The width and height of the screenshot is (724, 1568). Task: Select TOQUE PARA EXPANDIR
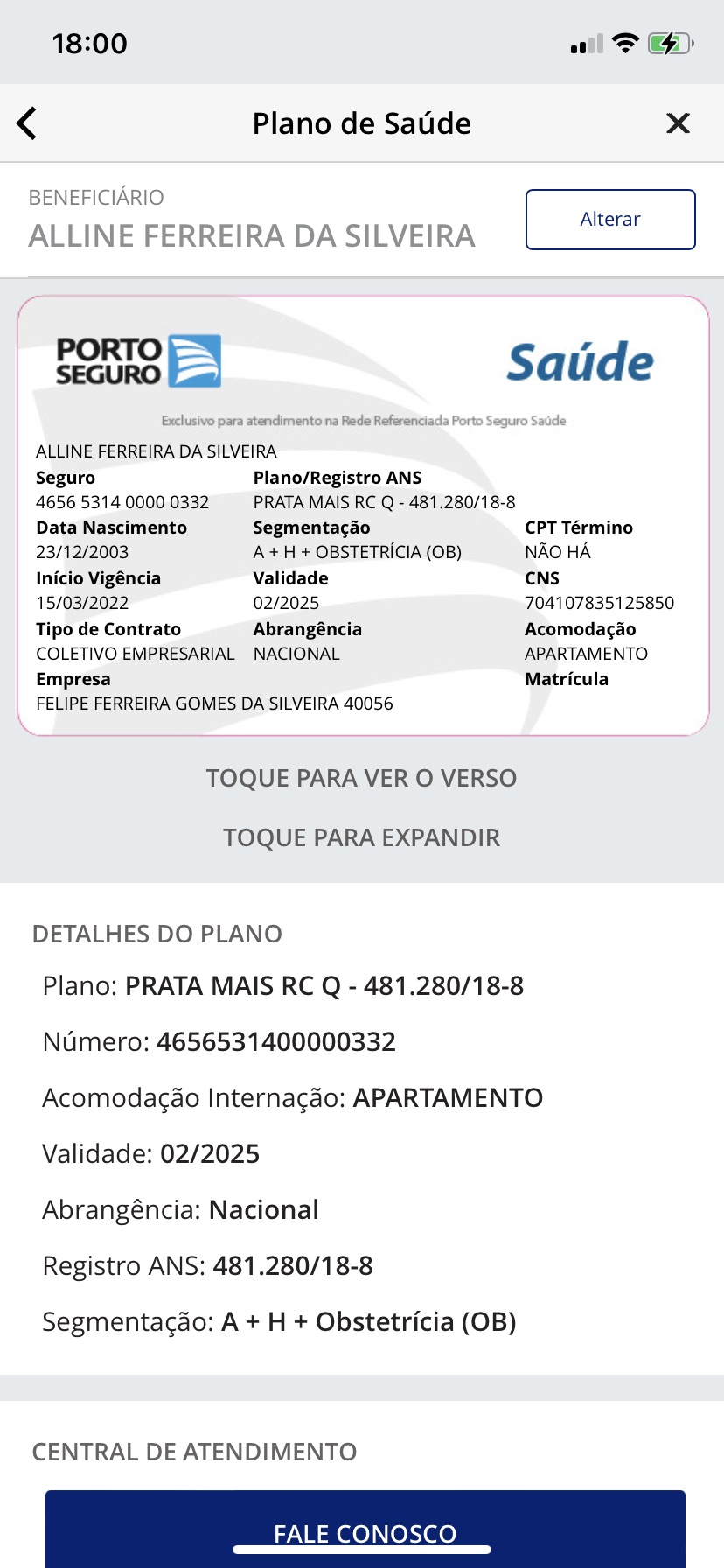coord(361,837)
